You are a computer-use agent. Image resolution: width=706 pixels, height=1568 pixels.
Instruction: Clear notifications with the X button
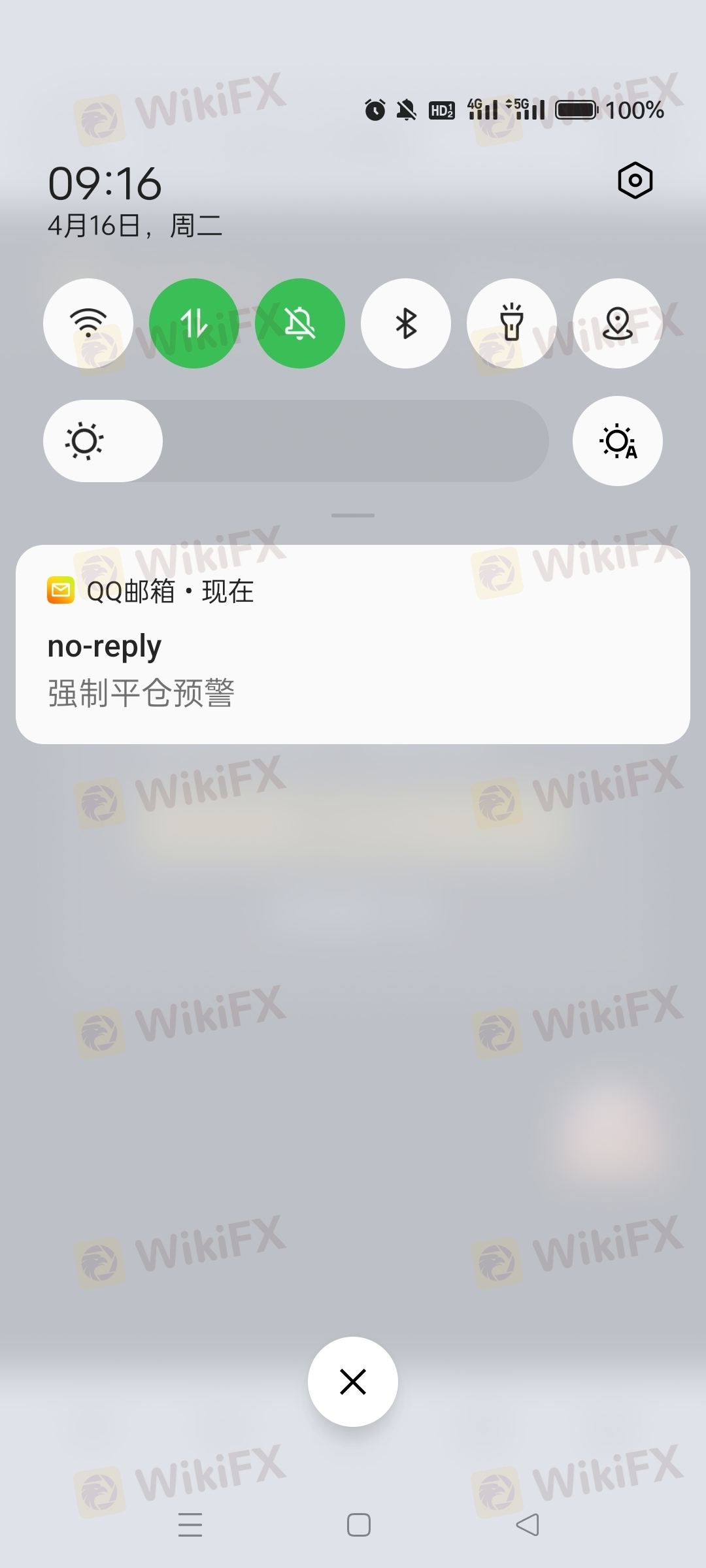point(353,1382)
